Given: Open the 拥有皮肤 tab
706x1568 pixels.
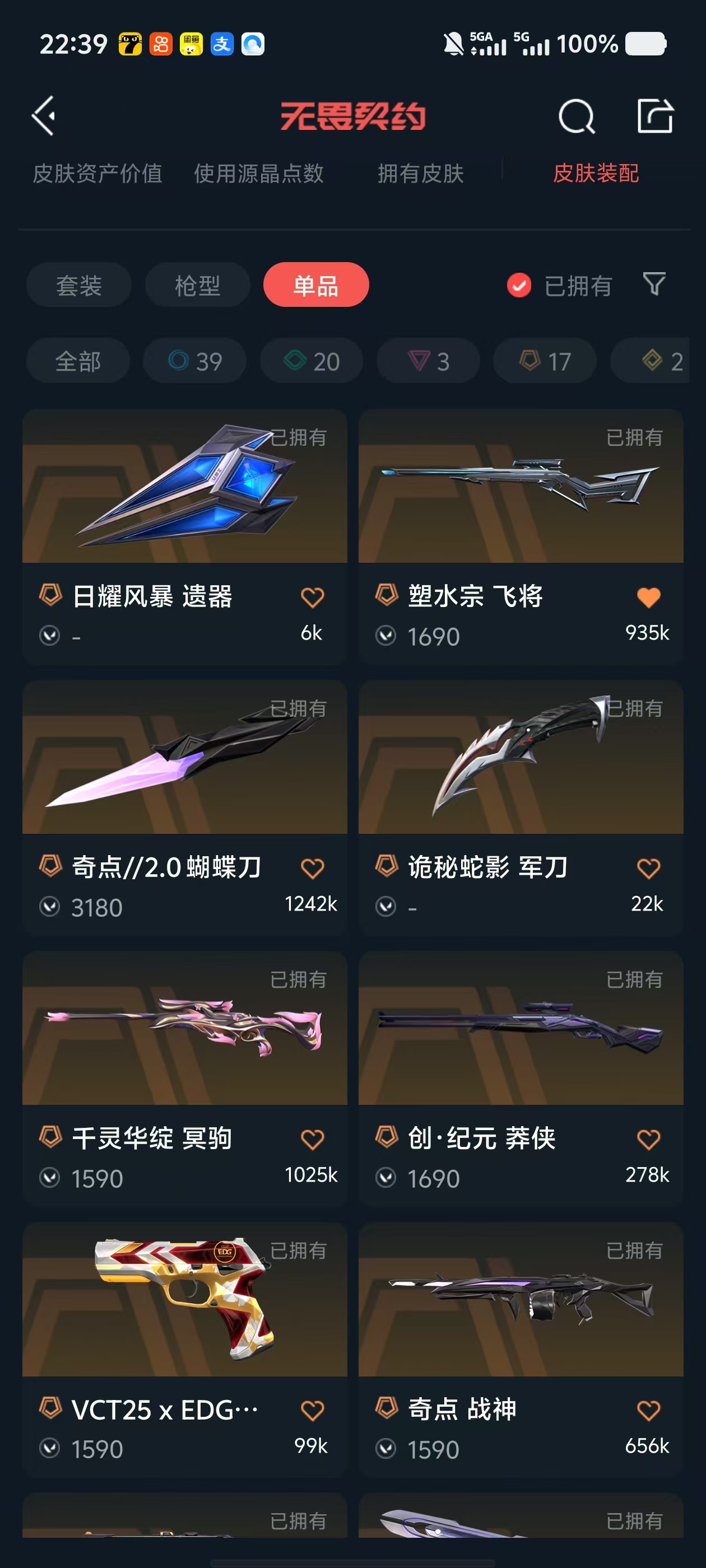Looking at the screenshot, I should click(420, 174).
